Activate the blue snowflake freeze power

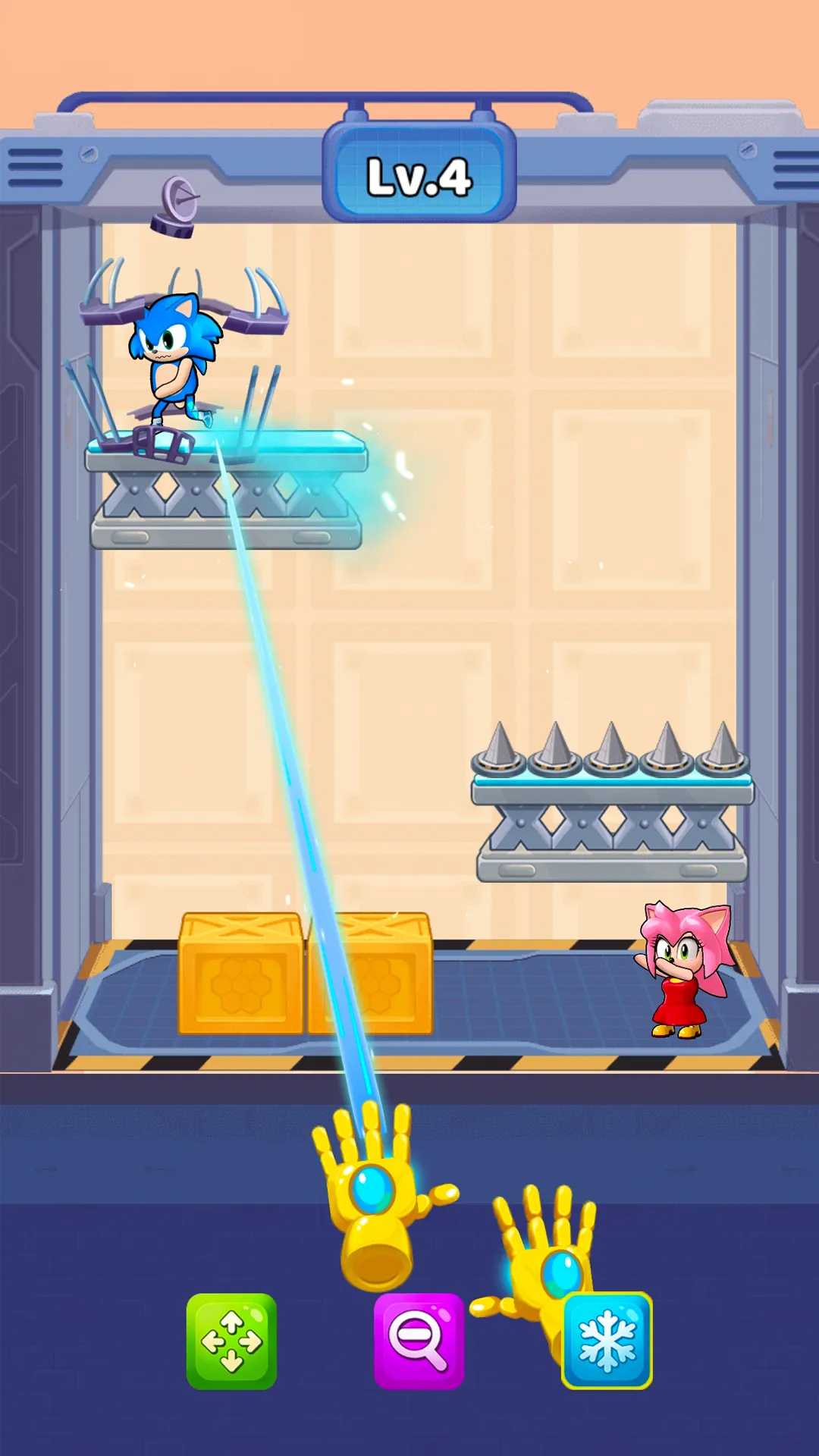pos(607,1341)
